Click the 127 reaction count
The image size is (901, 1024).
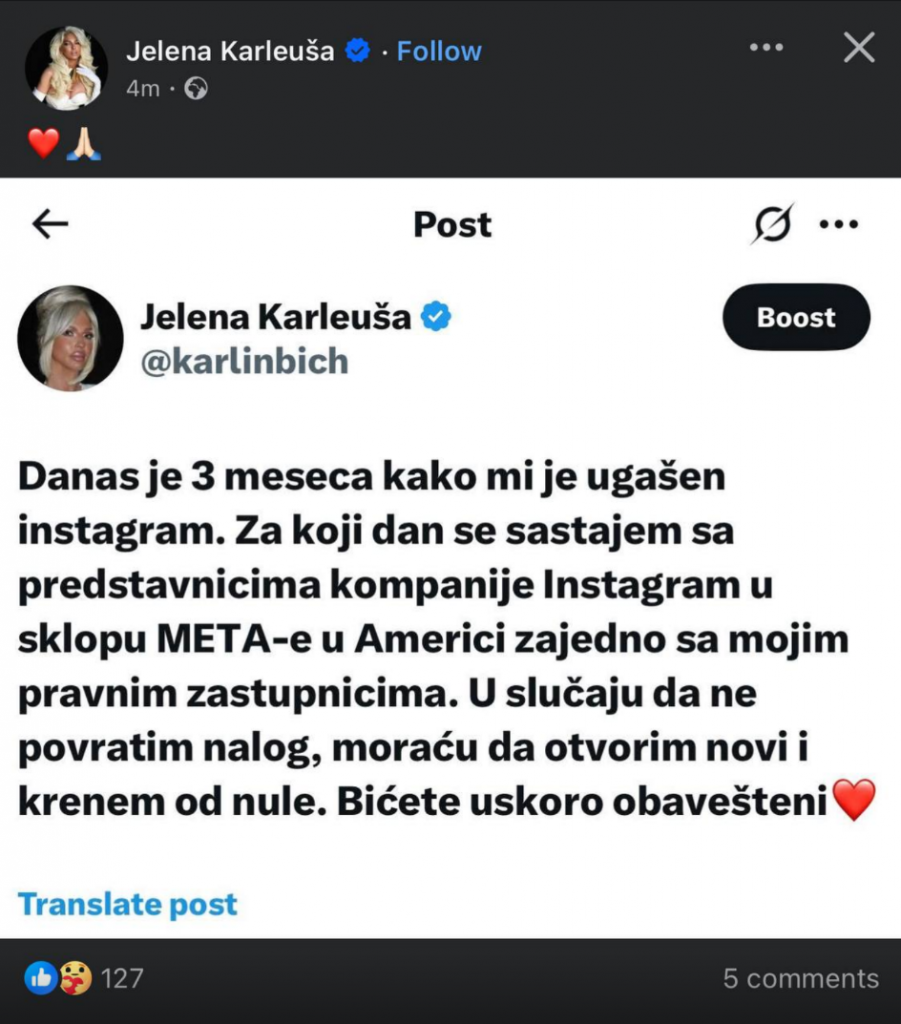(121, 978)
